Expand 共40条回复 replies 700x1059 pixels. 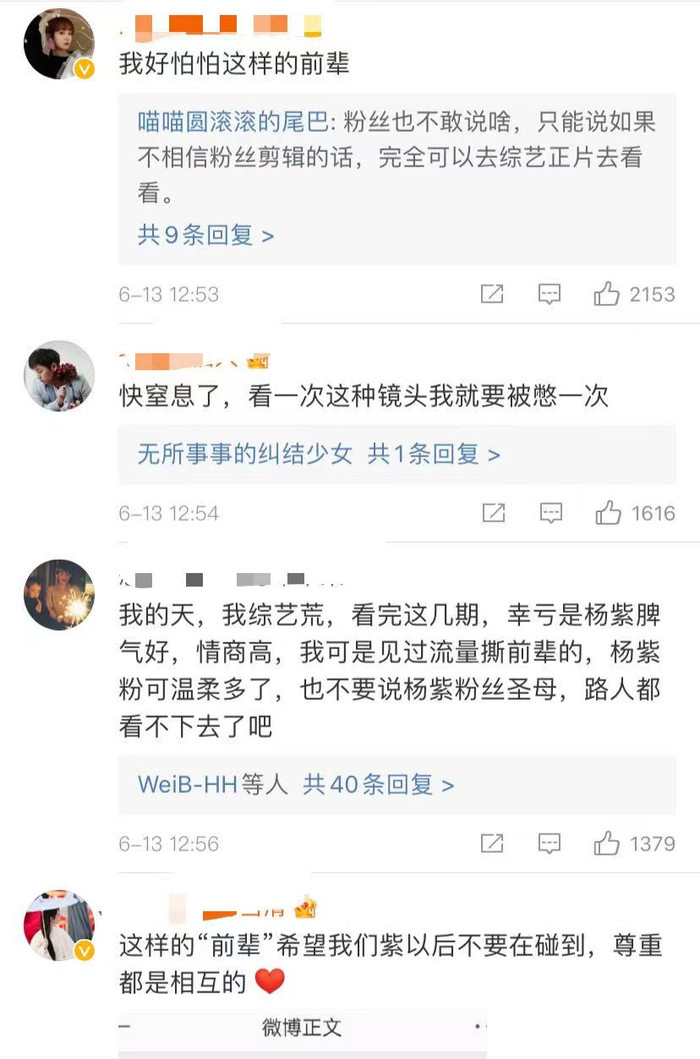pos(379,784)
